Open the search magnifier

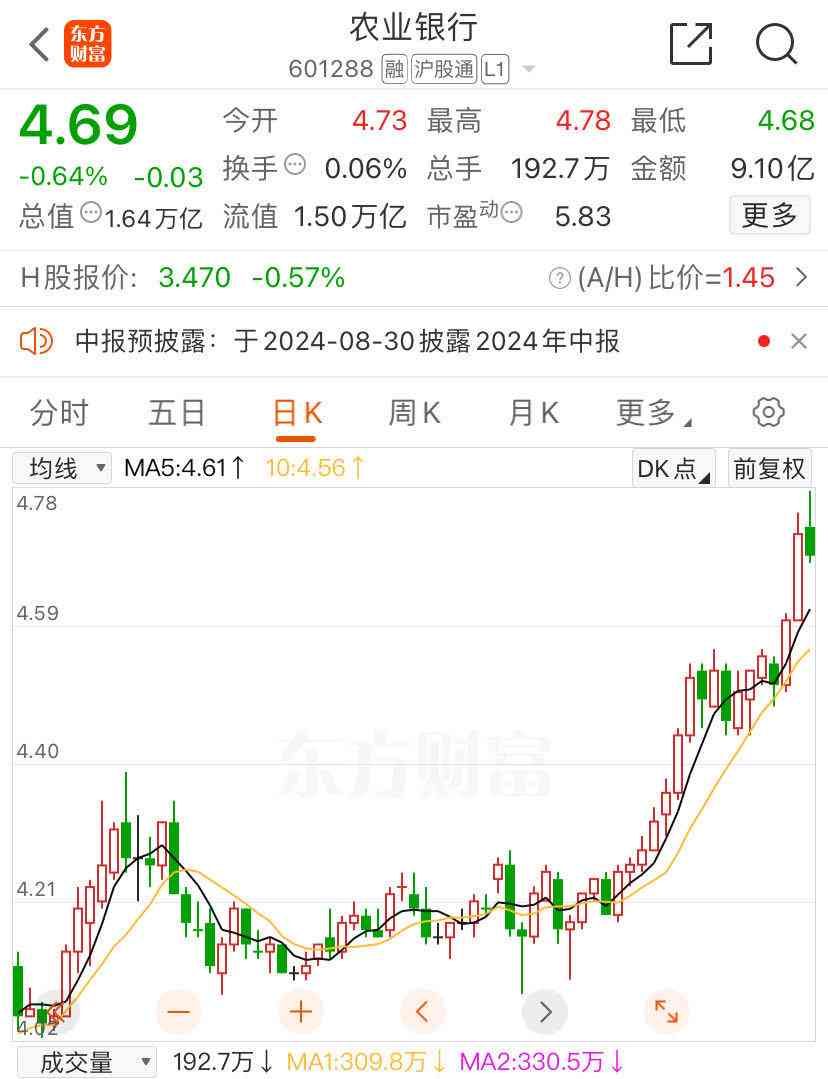click(x=776, y=44)
